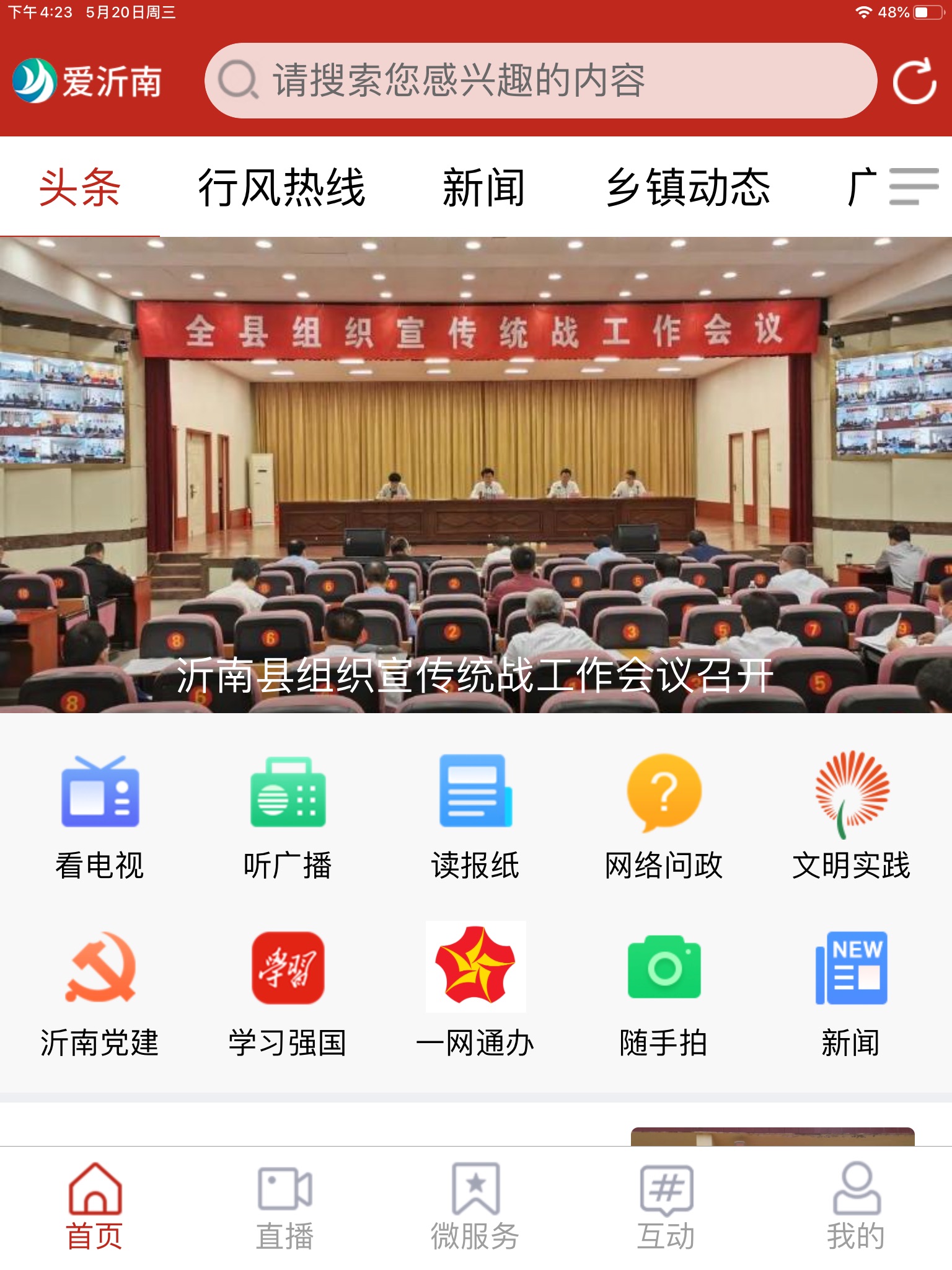Image resolution: width=952 pixels, height=1270 pixels.
Task: Expand the channel list menu icon
Action: click(x=914, y=186)
